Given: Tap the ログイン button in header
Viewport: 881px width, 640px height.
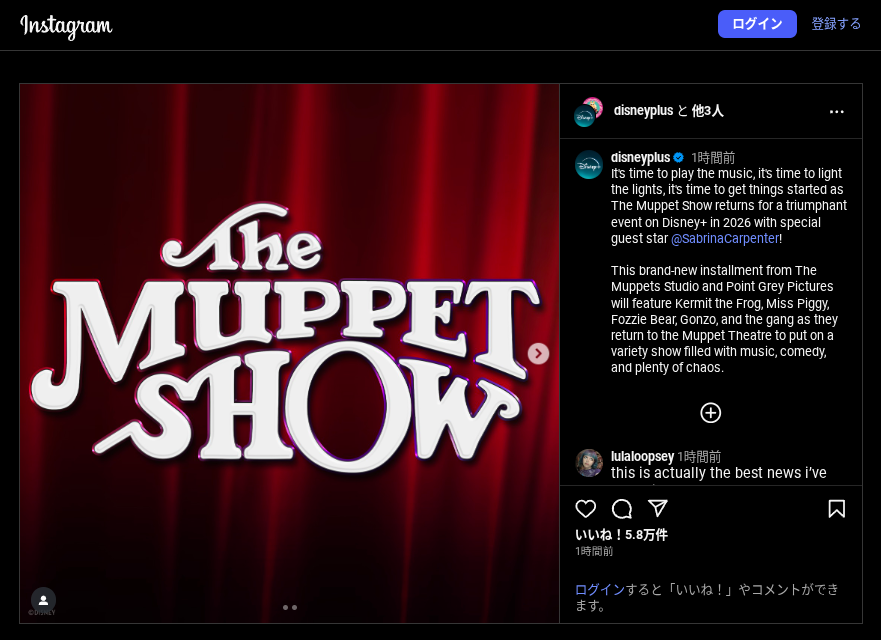Looking at the screenshot, I should coord(757,24).
